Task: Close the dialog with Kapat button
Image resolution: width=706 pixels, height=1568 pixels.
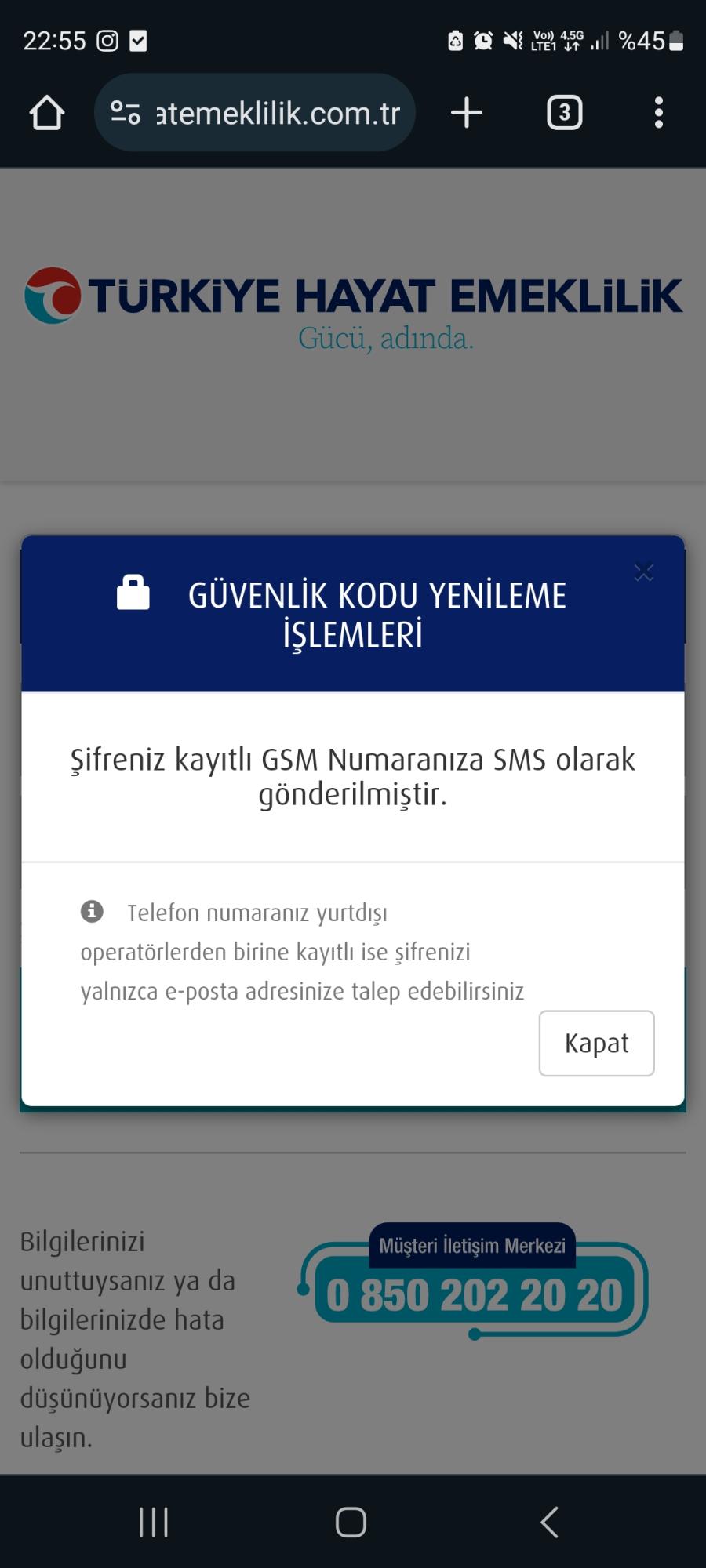Action: point(595,1044)
